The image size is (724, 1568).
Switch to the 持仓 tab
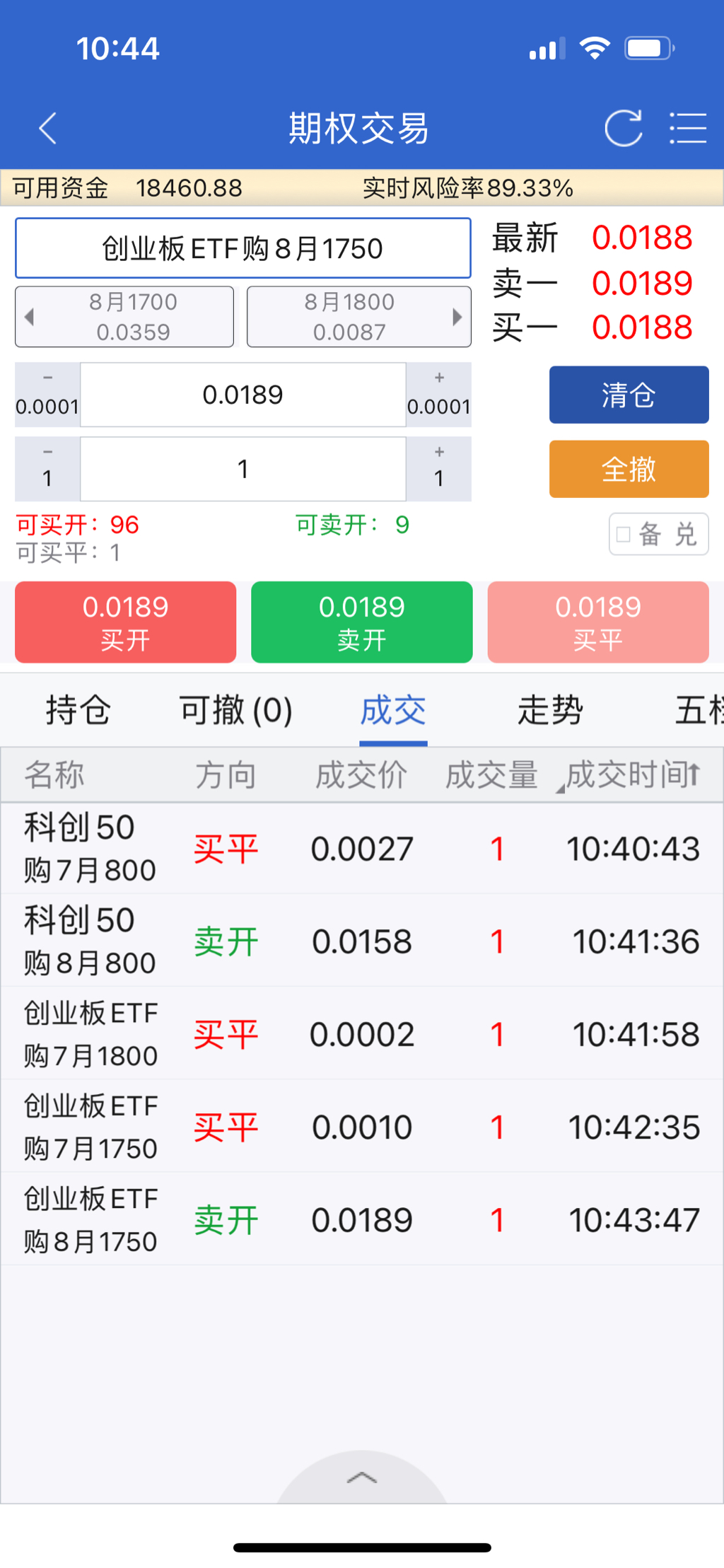78,710
